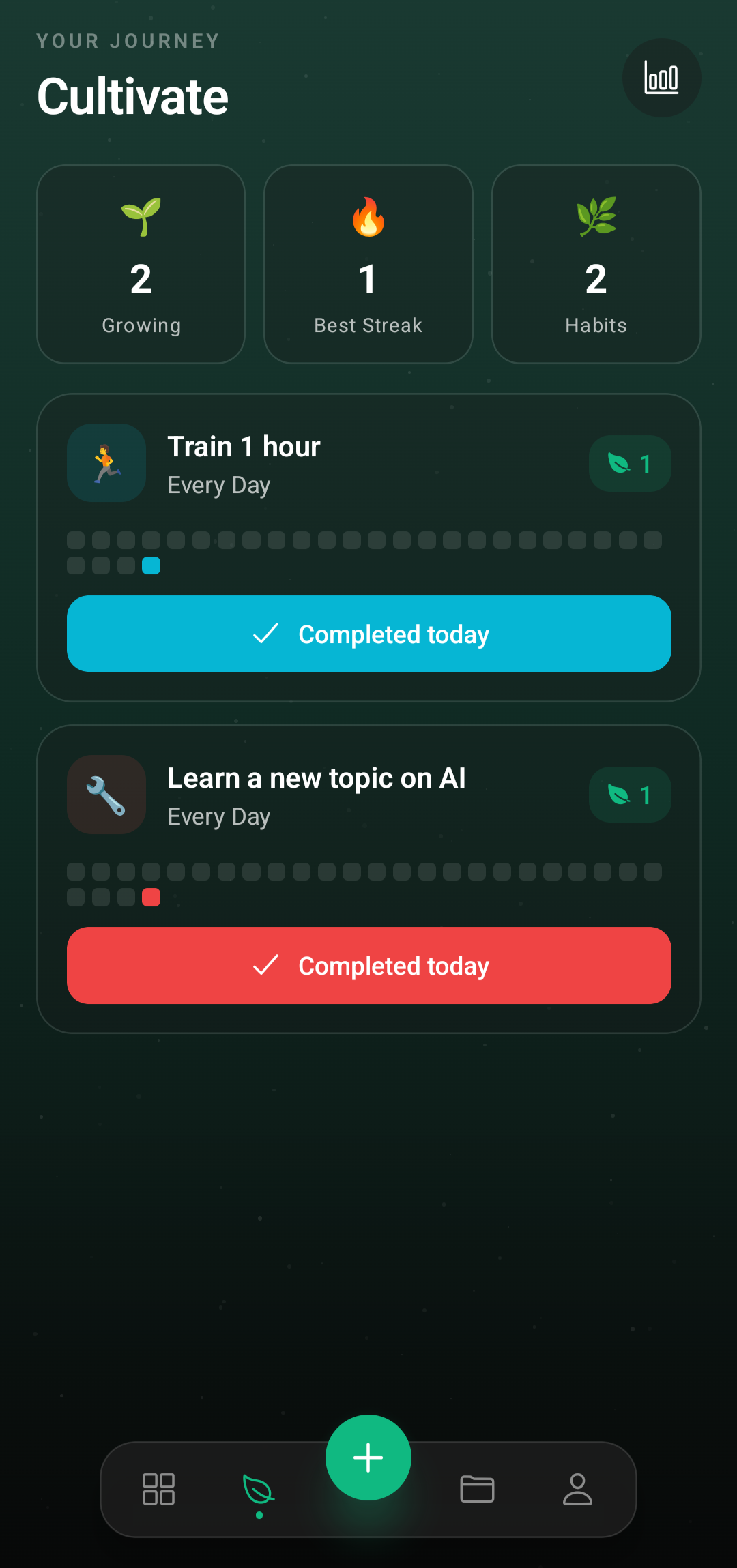The image size is (737, 1568).
Task: Toggle Completed today for Train 1 hour
Action: click(x=369, y=634)
